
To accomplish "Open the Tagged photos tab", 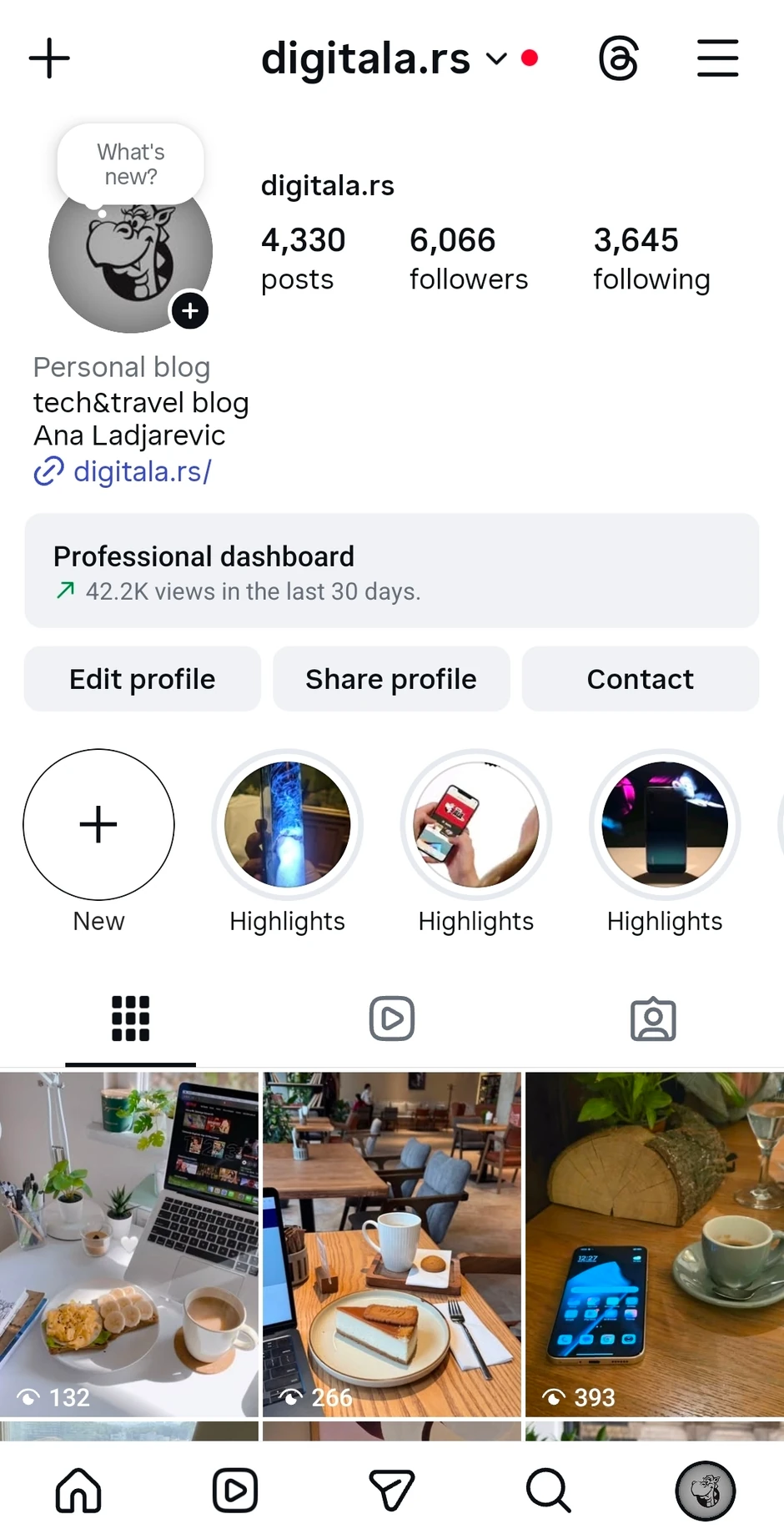I will tap(654, 1018).
